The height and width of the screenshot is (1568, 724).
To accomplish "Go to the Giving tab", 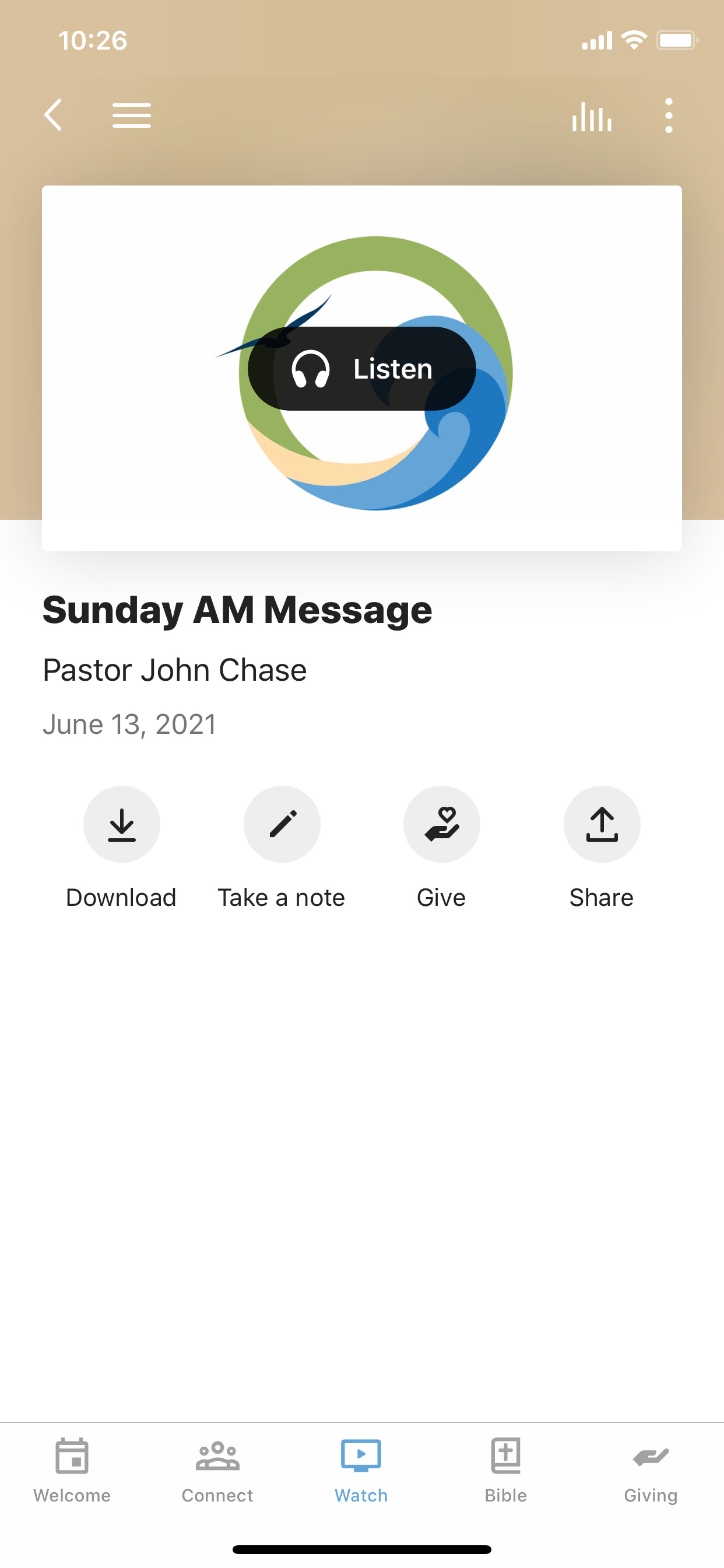I will click(651, 1471).
